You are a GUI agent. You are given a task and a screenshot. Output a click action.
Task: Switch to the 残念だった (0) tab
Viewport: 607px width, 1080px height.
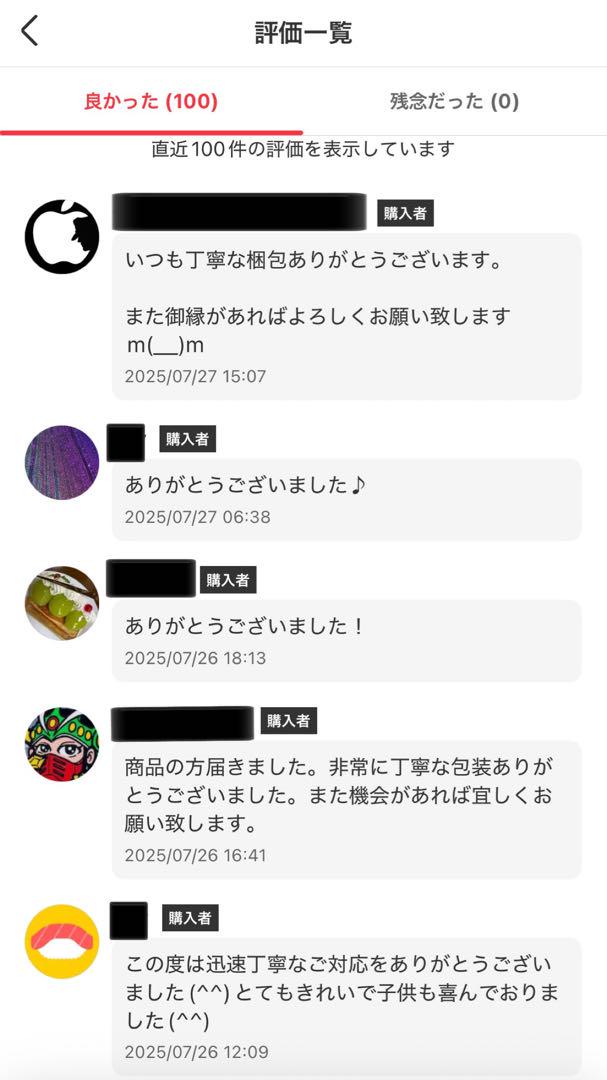(454, 102)
